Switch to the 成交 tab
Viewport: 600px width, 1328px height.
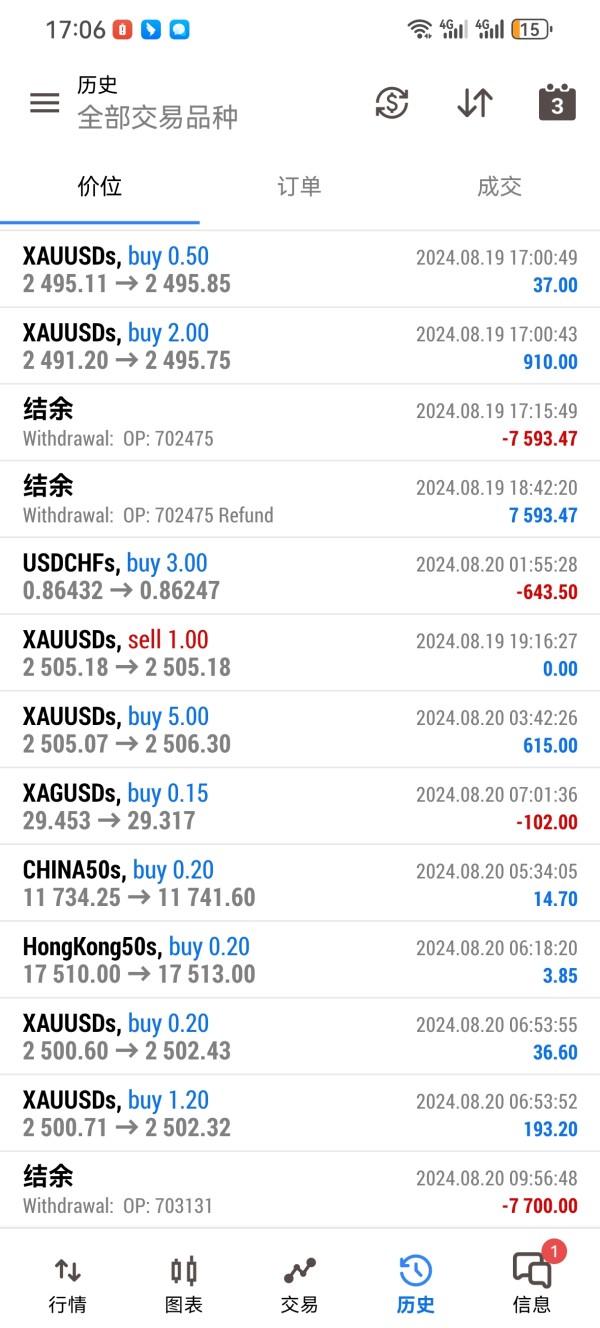[x=499, y=186]
